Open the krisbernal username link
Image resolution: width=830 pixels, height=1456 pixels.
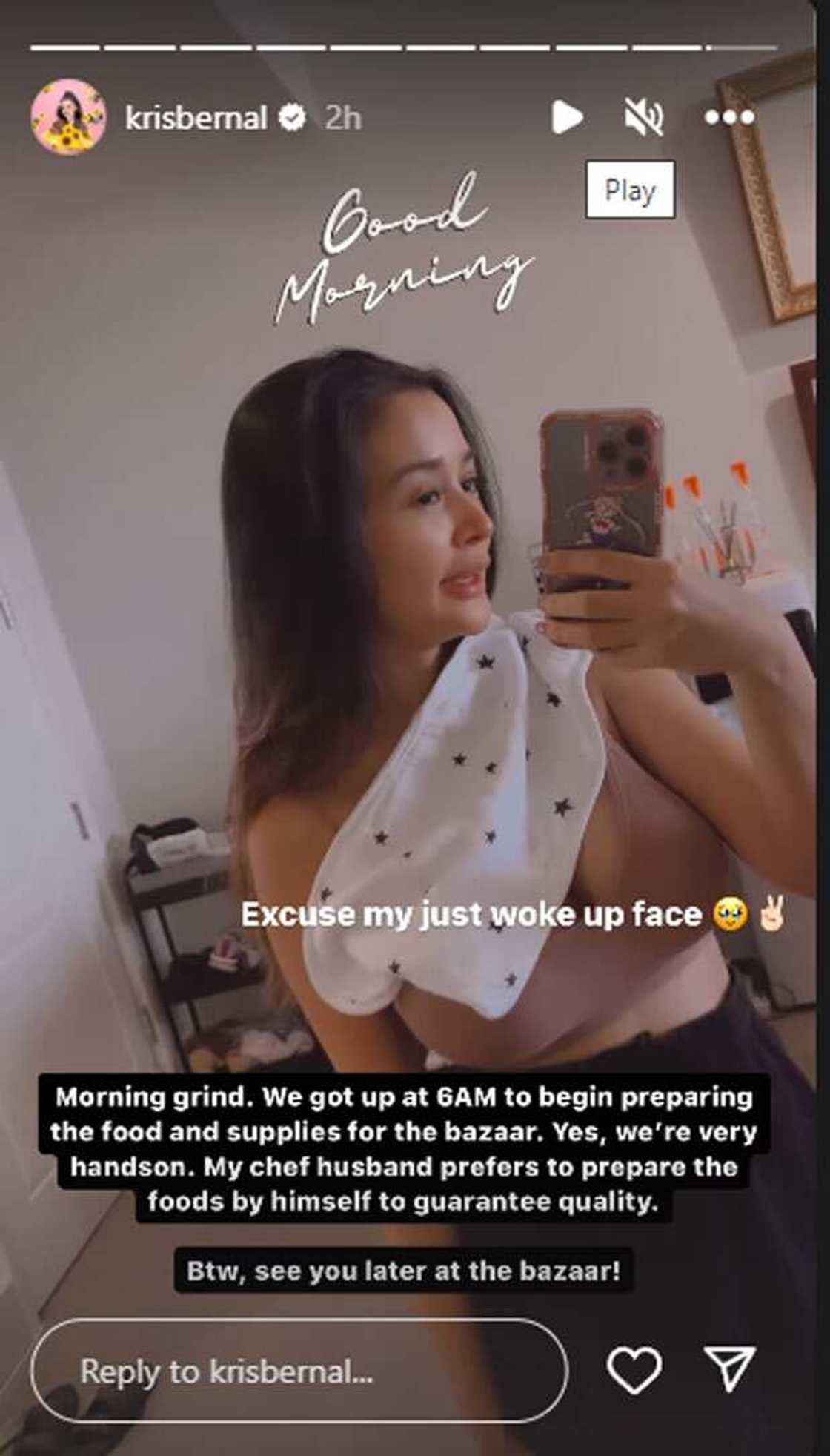tap(196, 118)
